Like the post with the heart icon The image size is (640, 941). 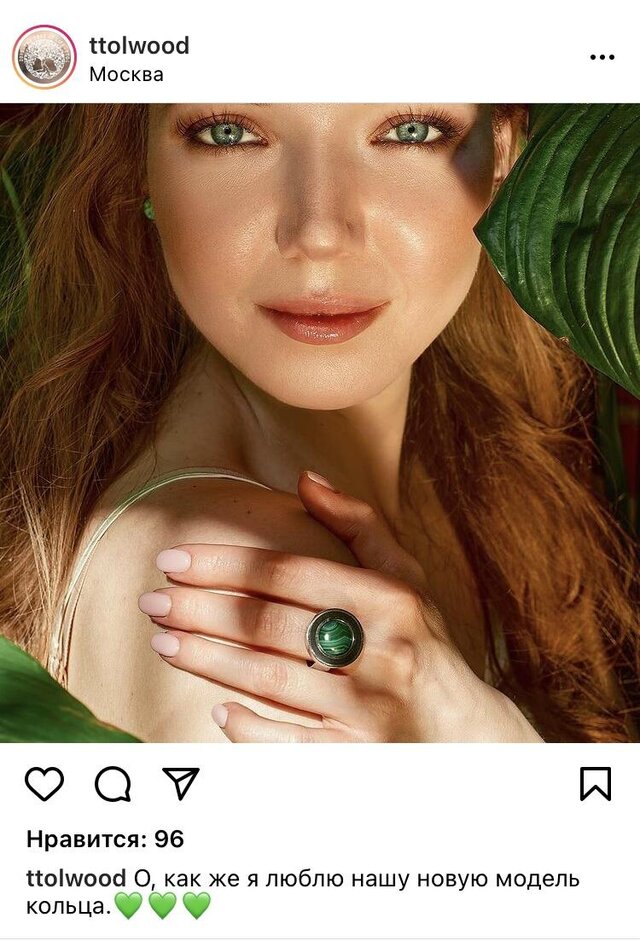tap(44, 784)
